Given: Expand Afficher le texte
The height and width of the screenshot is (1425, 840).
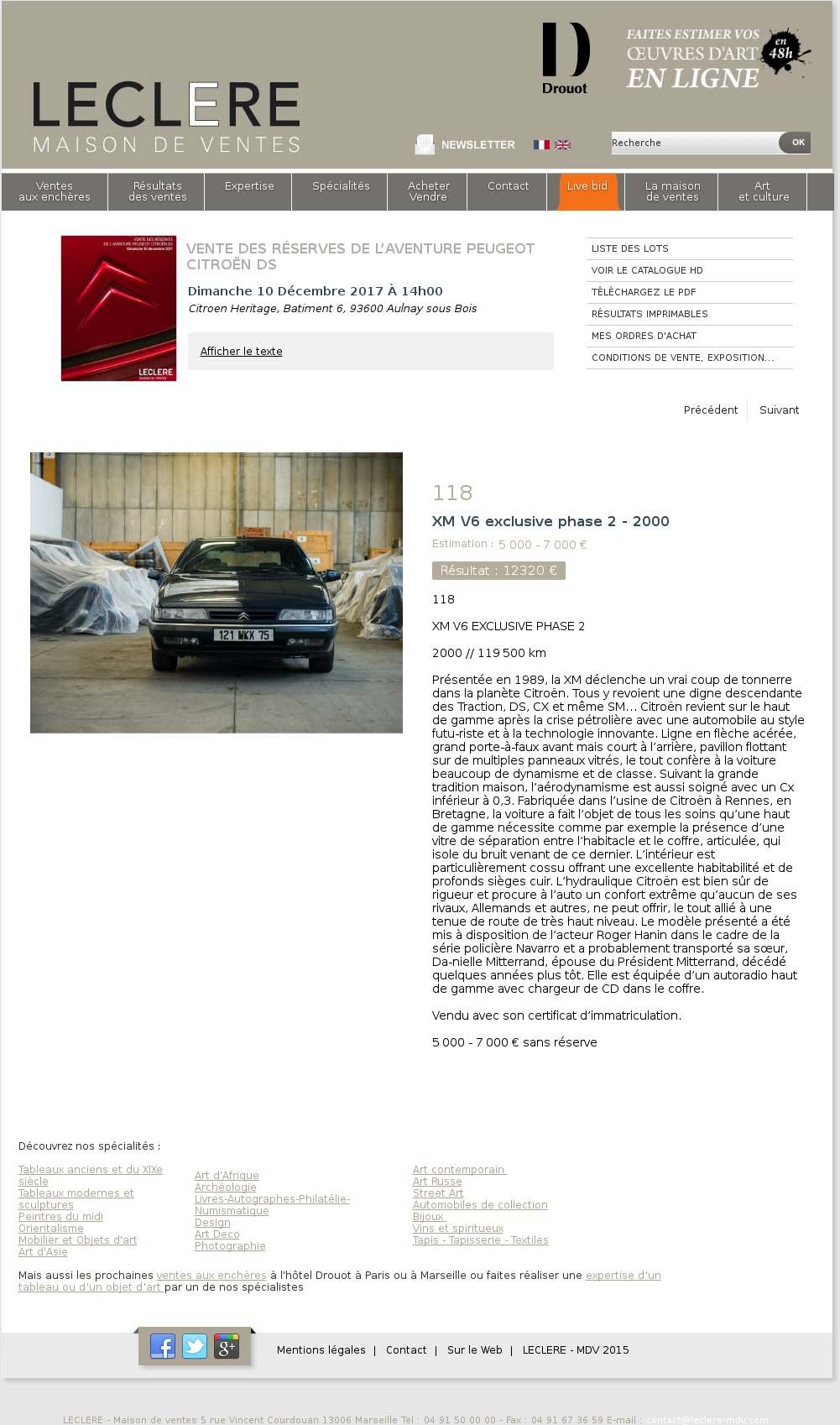Looking at the screenshot, I should 241,352.
